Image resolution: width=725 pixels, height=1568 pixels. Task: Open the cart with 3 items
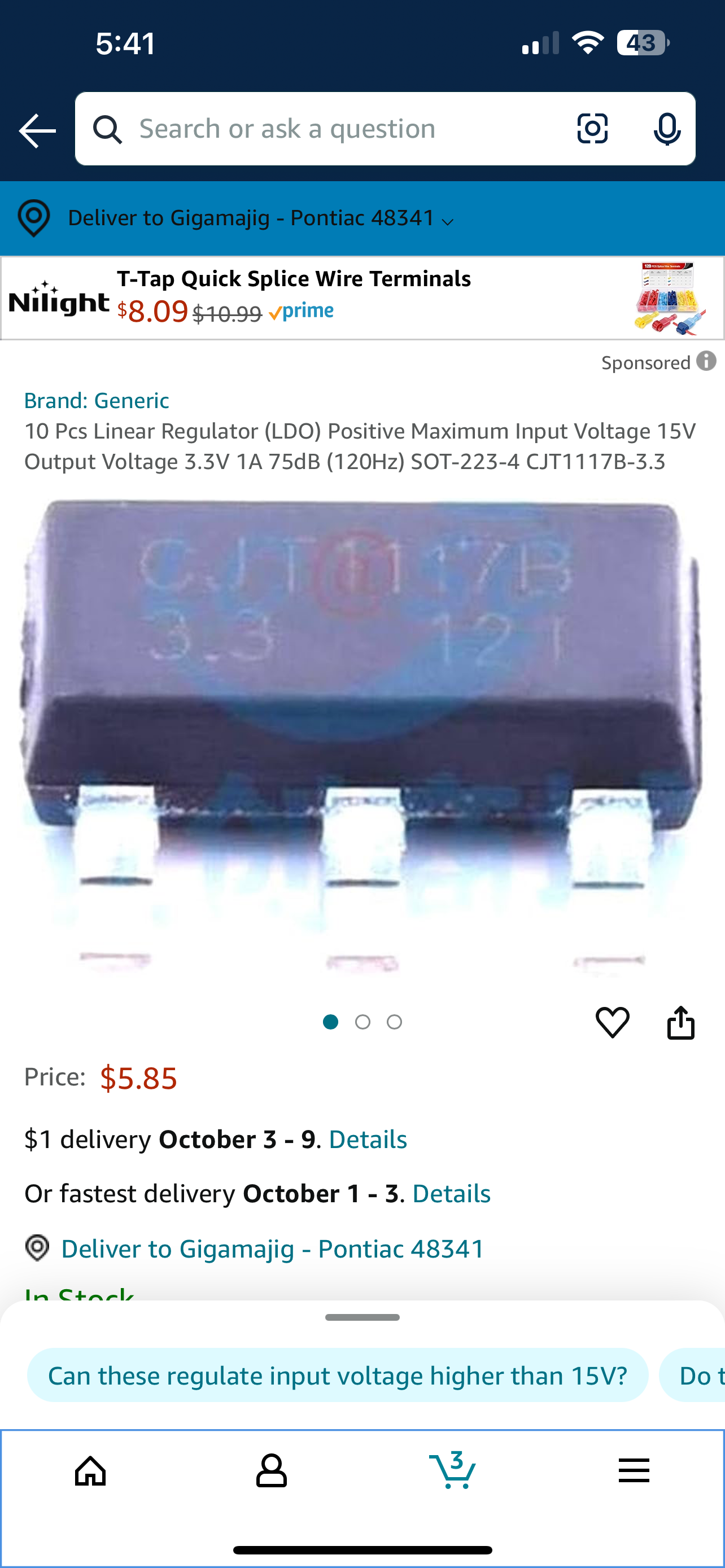coord(452,1472)
